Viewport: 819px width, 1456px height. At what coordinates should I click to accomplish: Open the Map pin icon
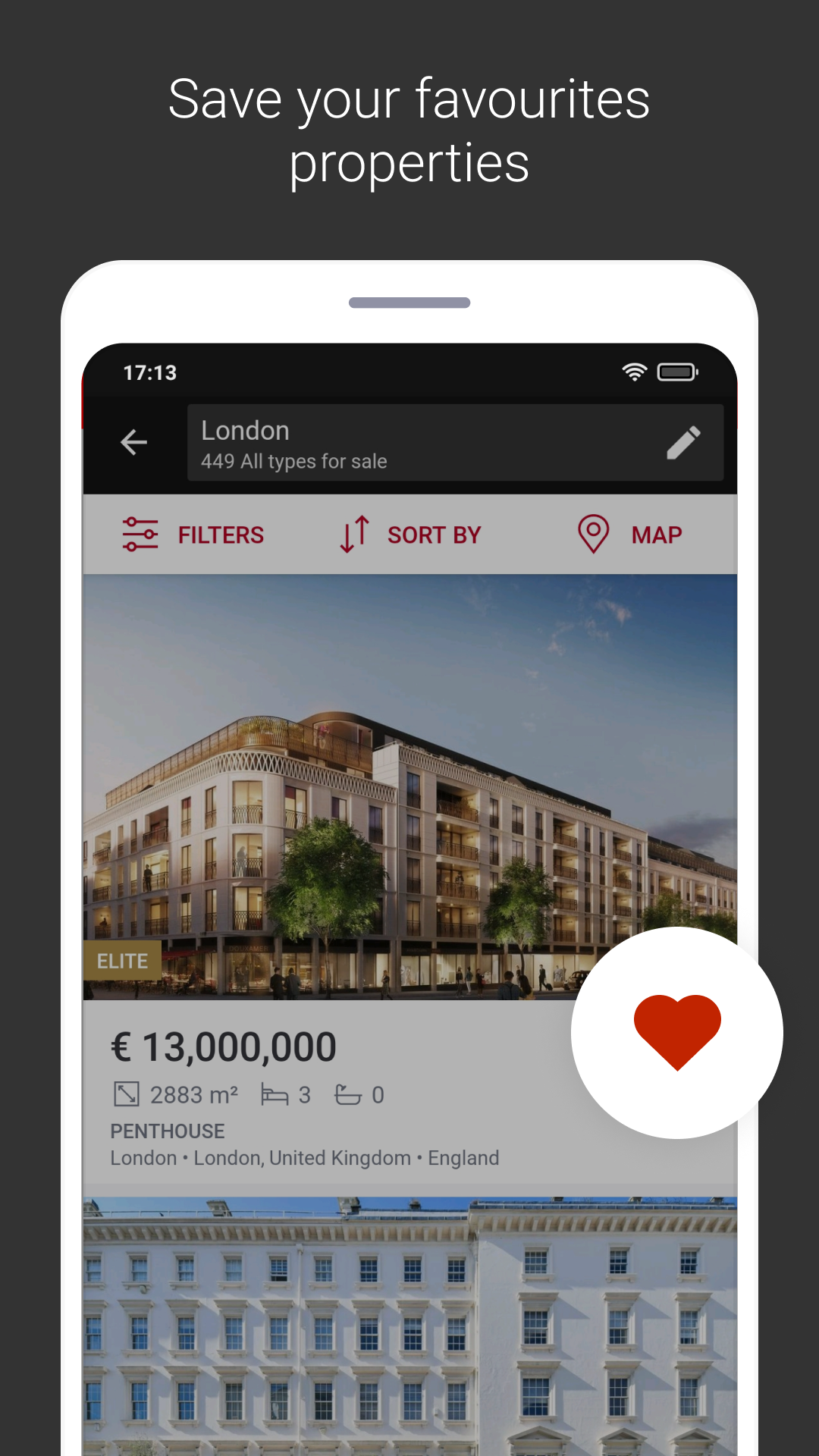(x=594, y=534)
